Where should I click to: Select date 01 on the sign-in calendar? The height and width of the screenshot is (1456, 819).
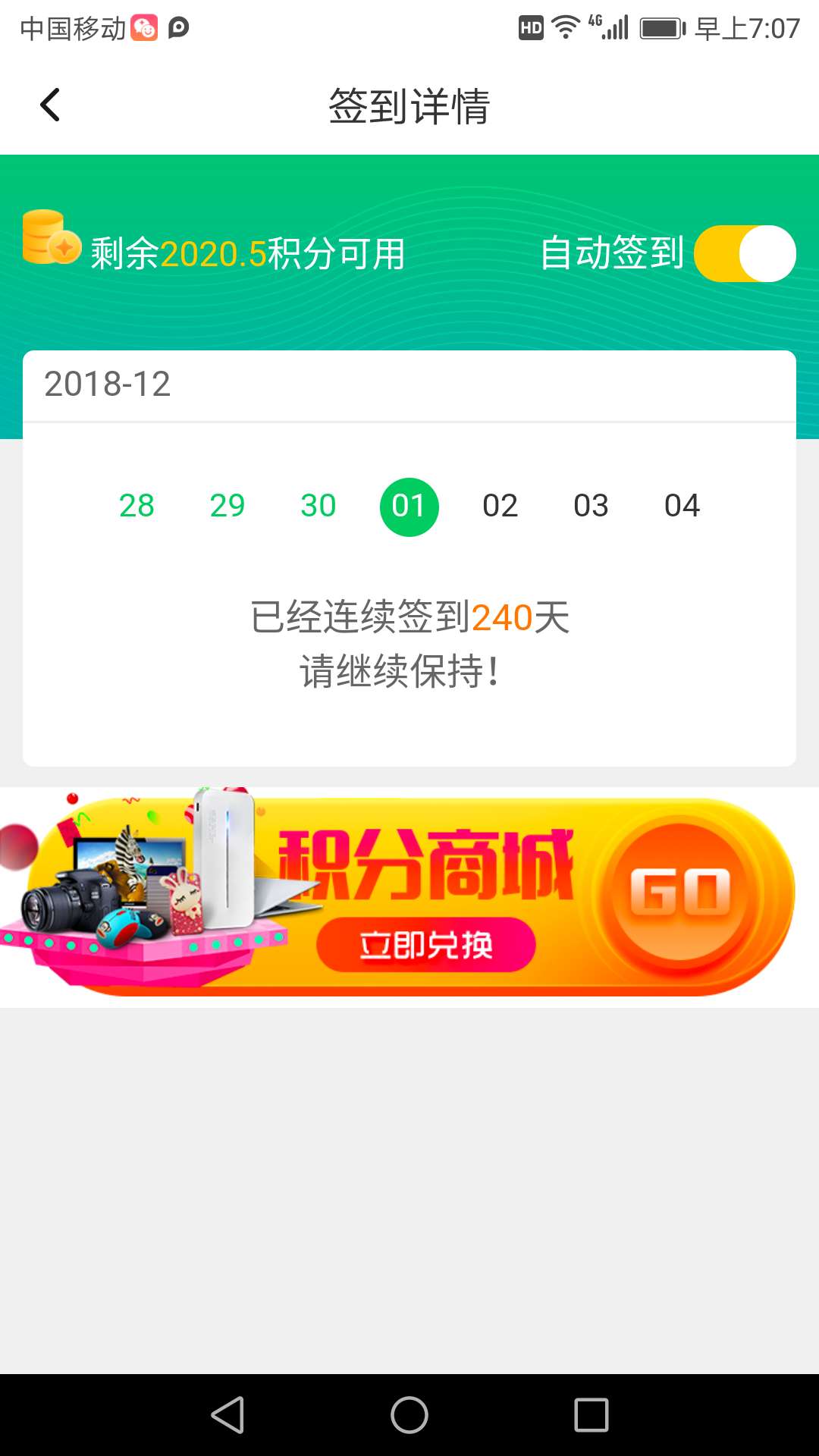pyautogui.click(x=409, y=506)
